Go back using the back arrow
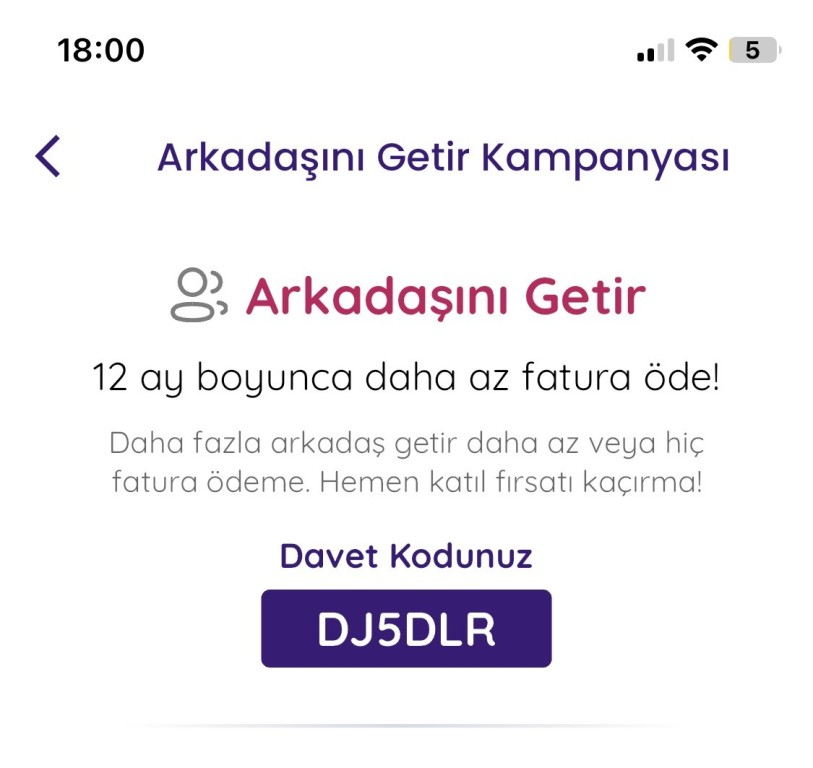 pyautogui.click(x=48, y=157)
